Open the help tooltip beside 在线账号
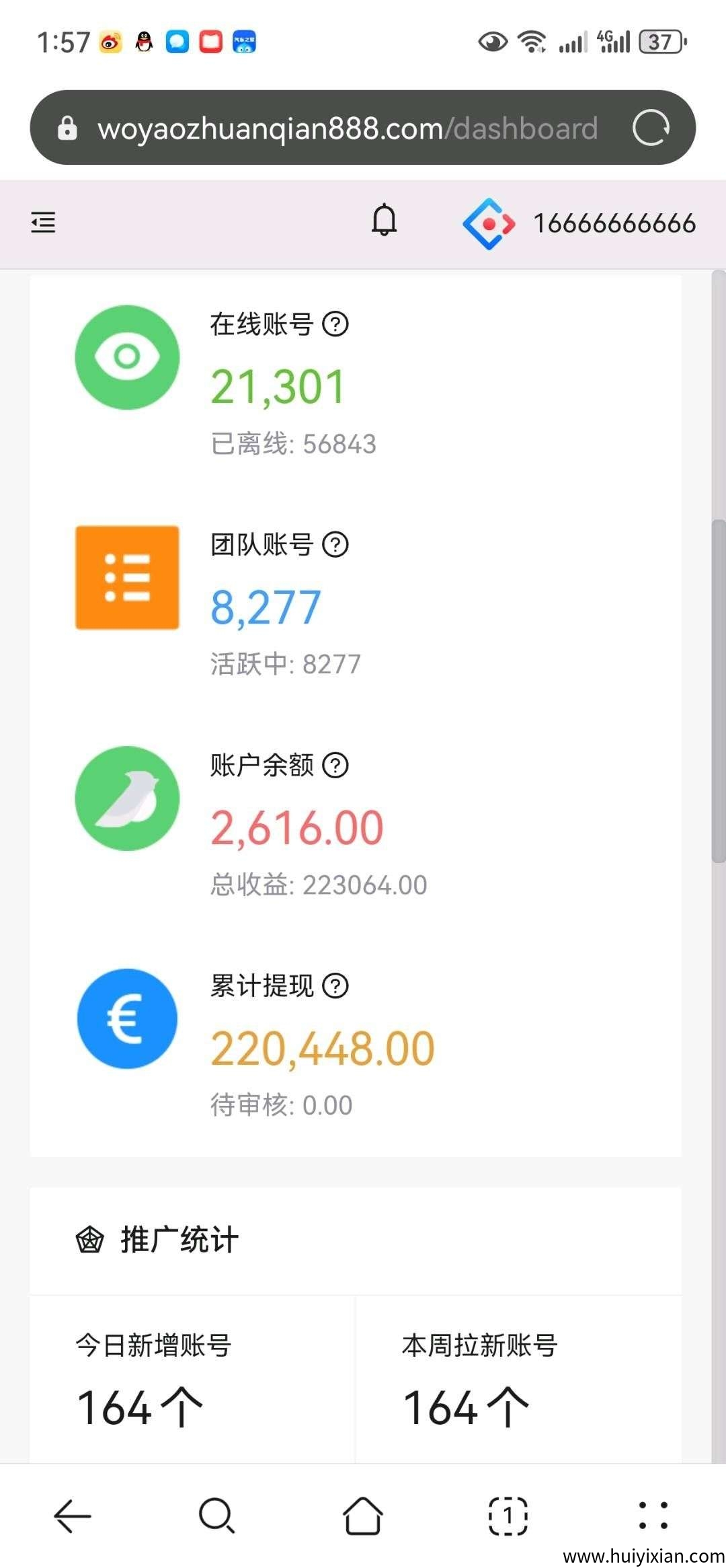726x1568 pixels. pos(336,324)
